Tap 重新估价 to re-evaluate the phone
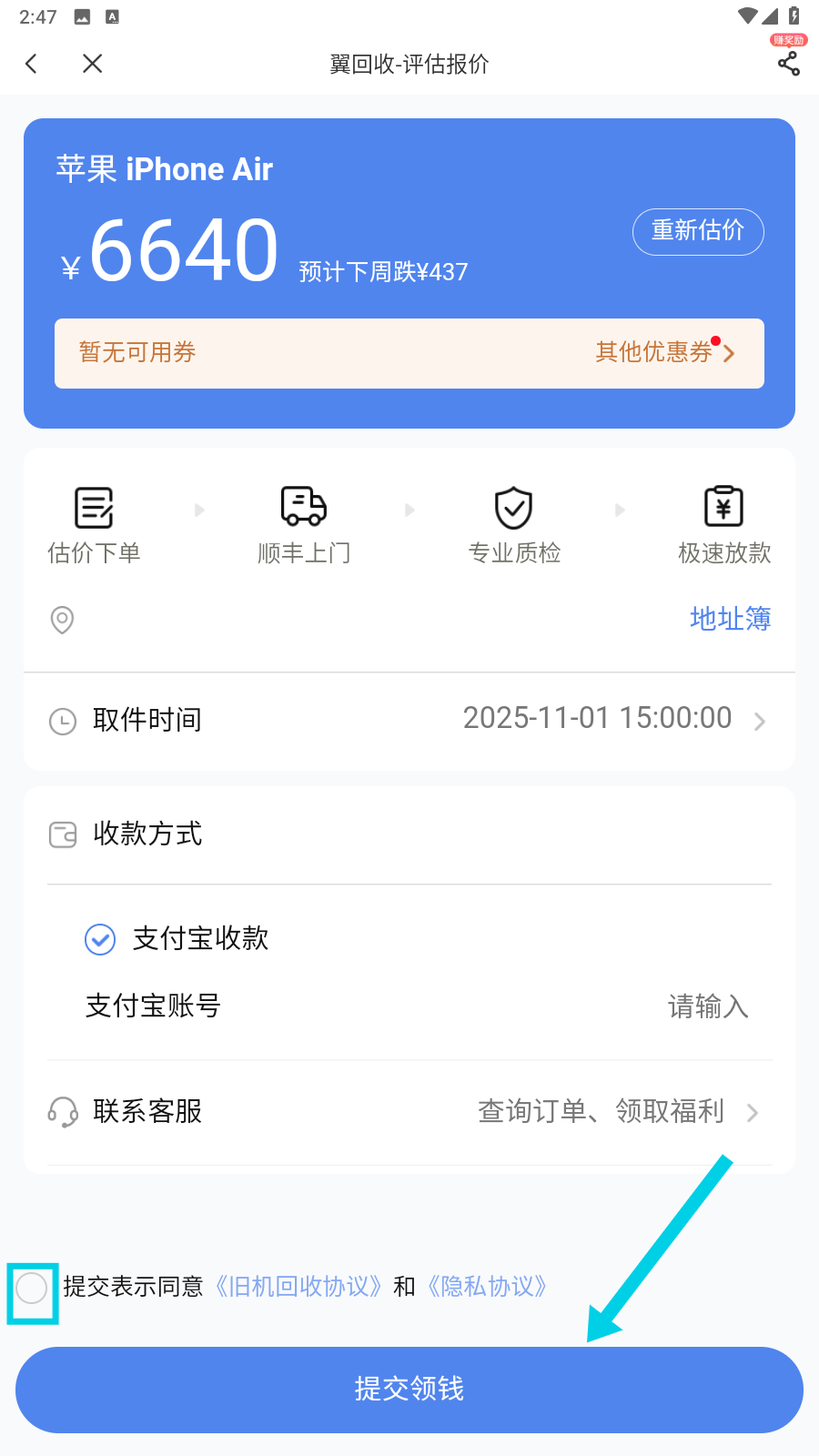The image size is (819, 1456). pyautogui.click(x=698, y=231)
